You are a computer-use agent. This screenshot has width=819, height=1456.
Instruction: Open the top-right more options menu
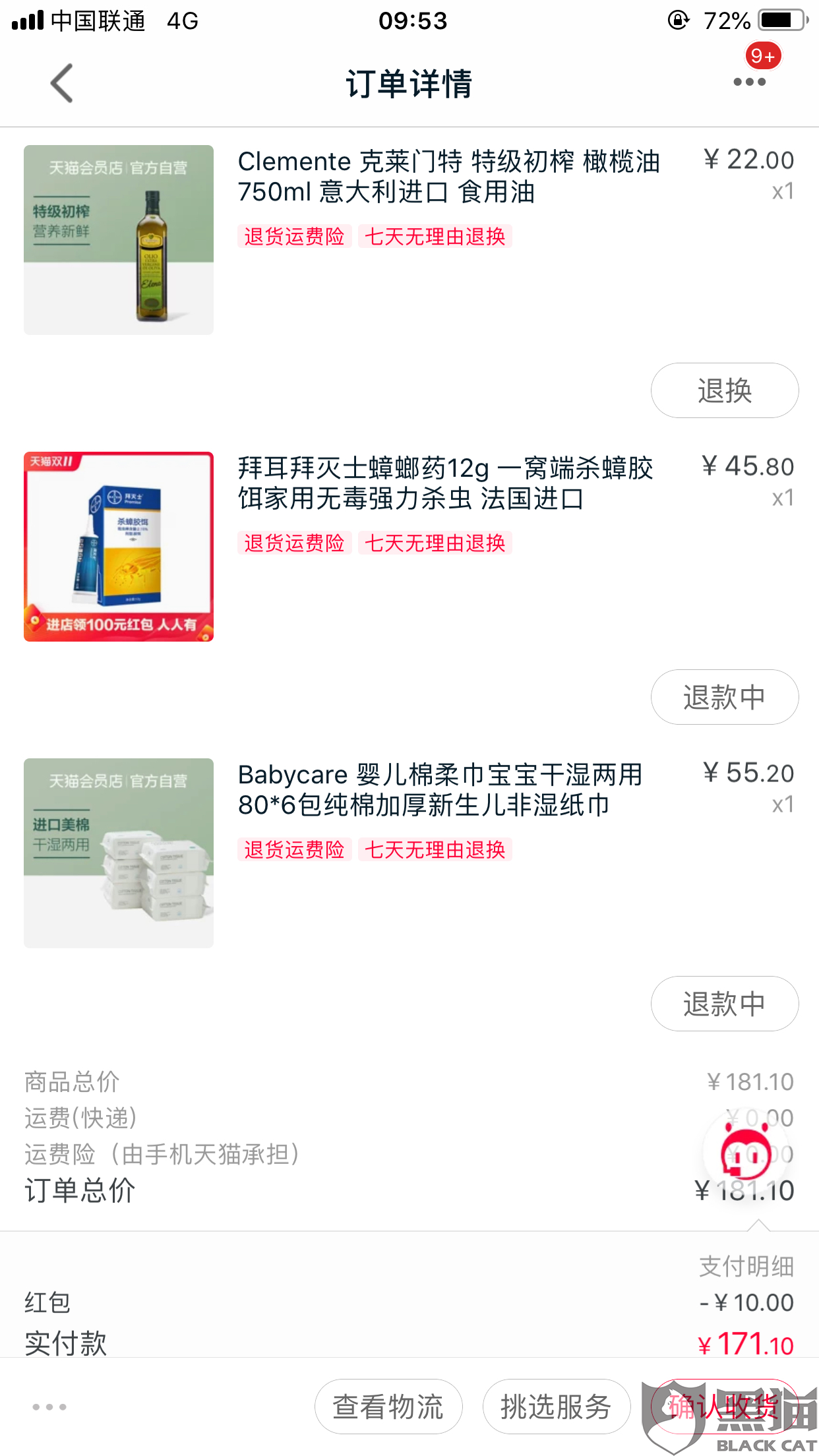749,82
